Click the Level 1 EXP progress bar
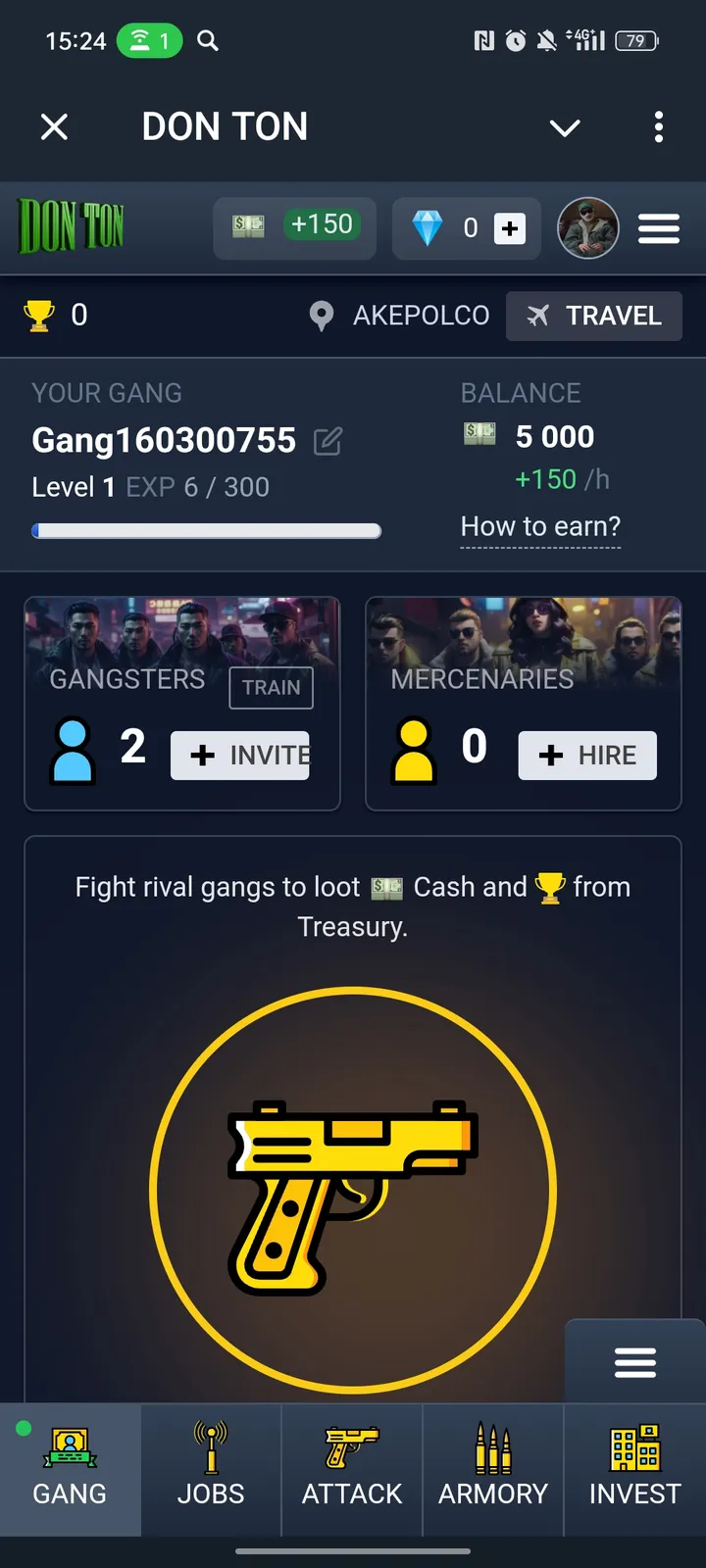The image size is (706, 1568). click(x=207, y=530)
